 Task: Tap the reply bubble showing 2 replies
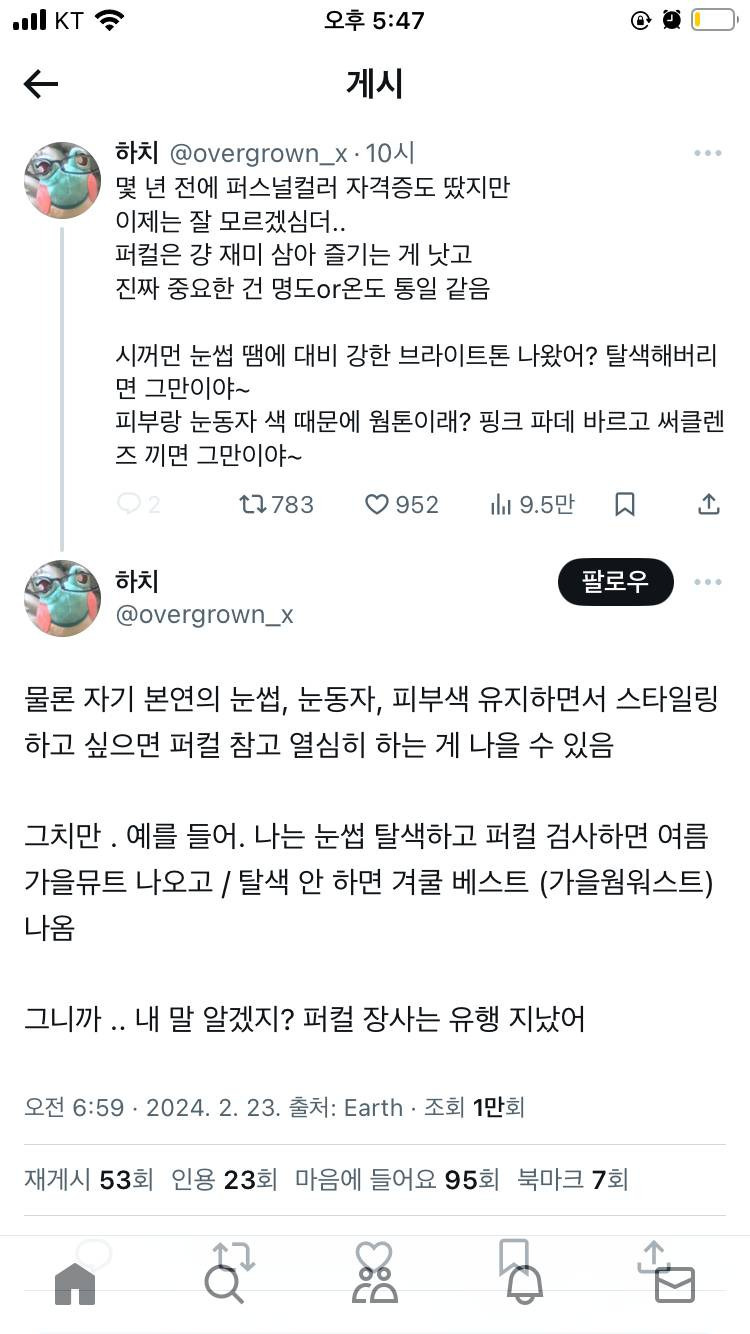coord(130,504)
